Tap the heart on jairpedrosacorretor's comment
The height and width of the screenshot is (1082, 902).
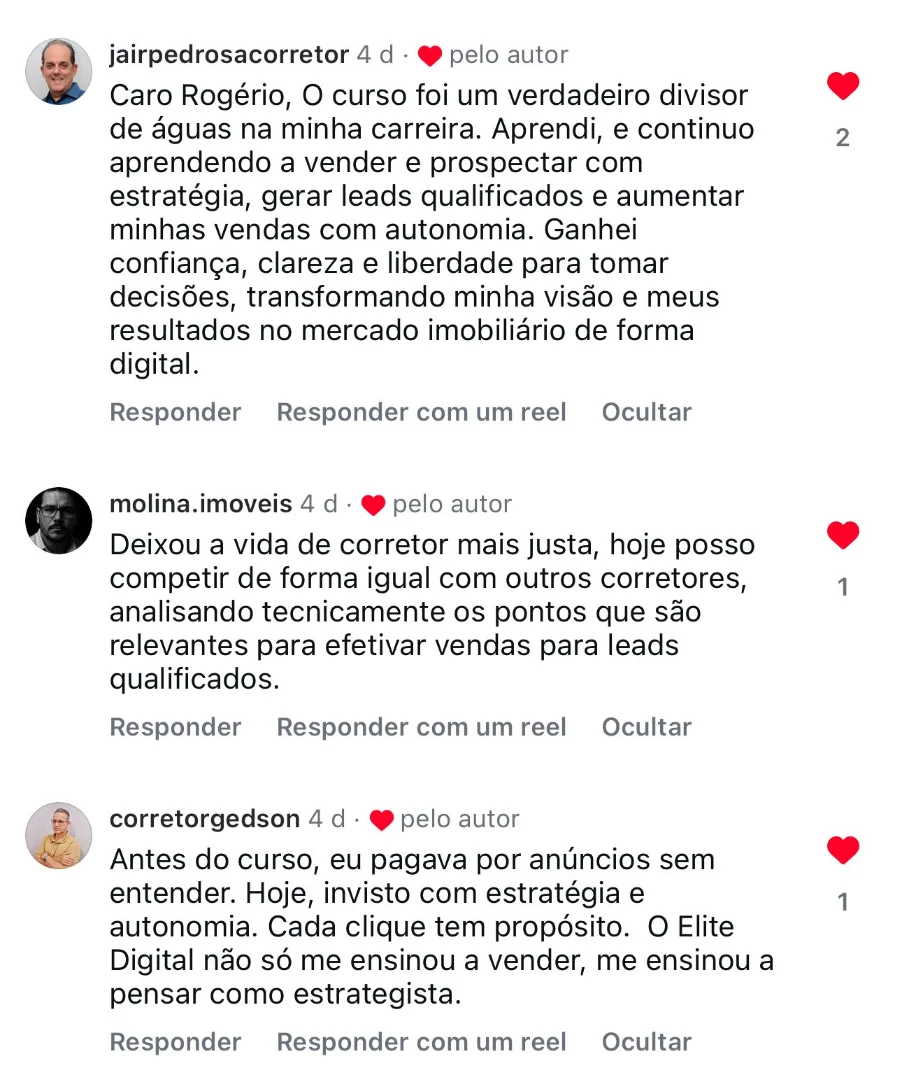pos(843,87)
